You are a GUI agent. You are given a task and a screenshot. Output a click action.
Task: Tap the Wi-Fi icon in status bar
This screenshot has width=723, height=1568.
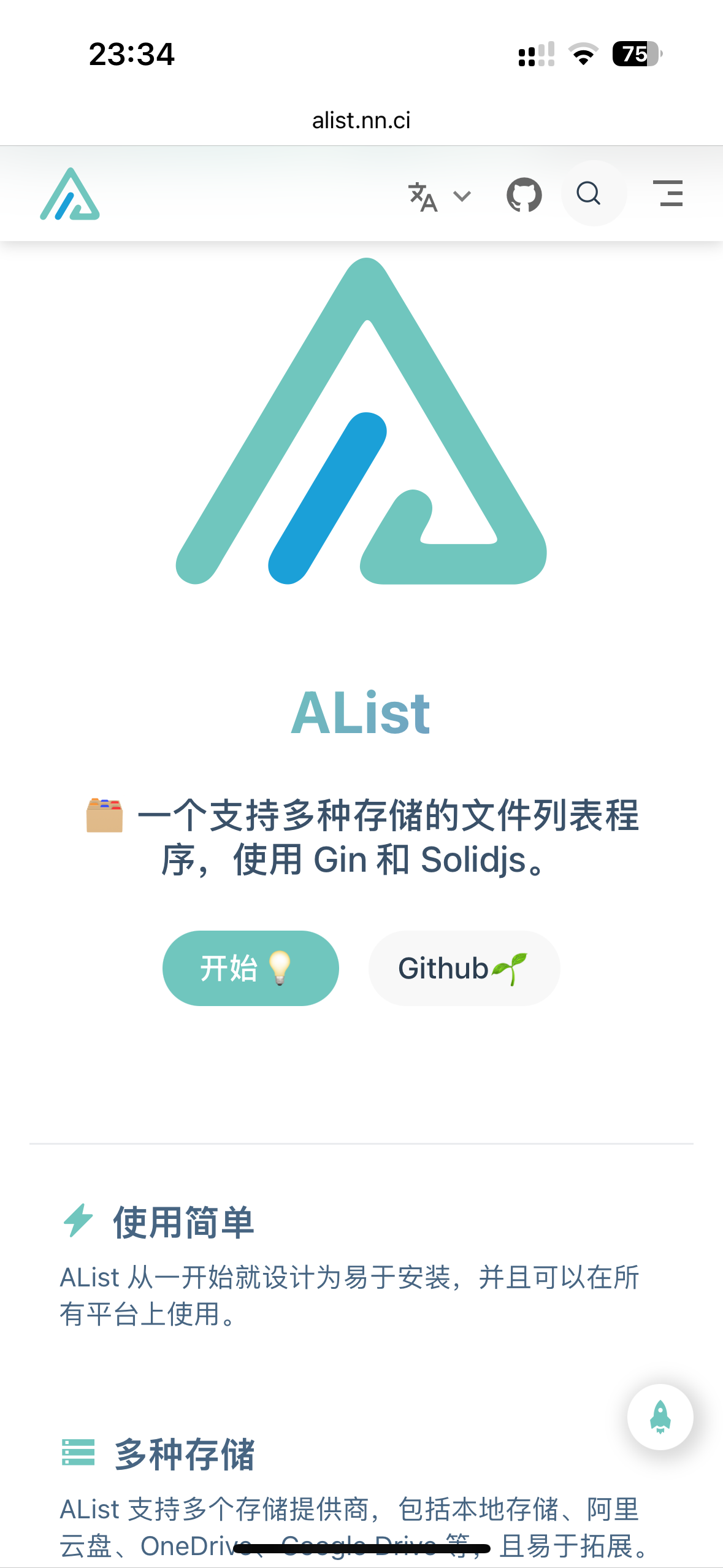(583, 55)
